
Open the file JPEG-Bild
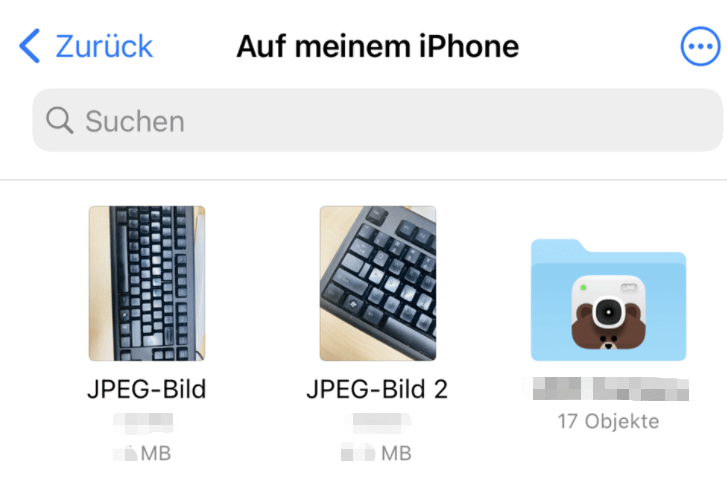pyautogui.click(x=147, y=284)
